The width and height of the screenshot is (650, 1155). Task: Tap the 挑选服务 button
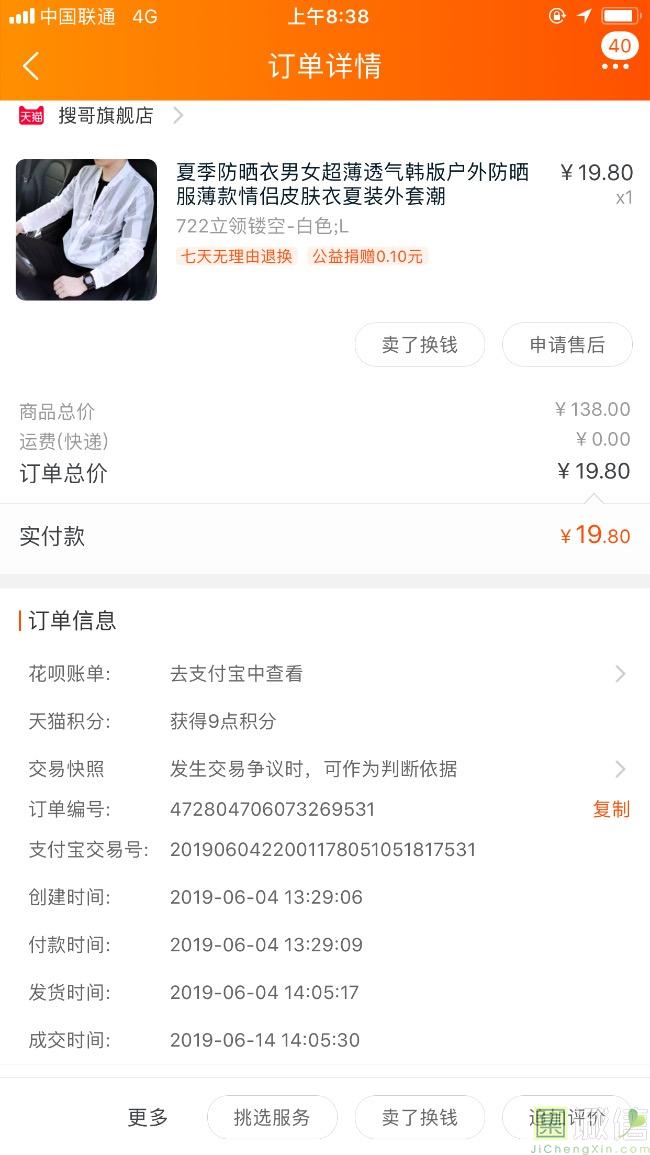[272, 1118]
